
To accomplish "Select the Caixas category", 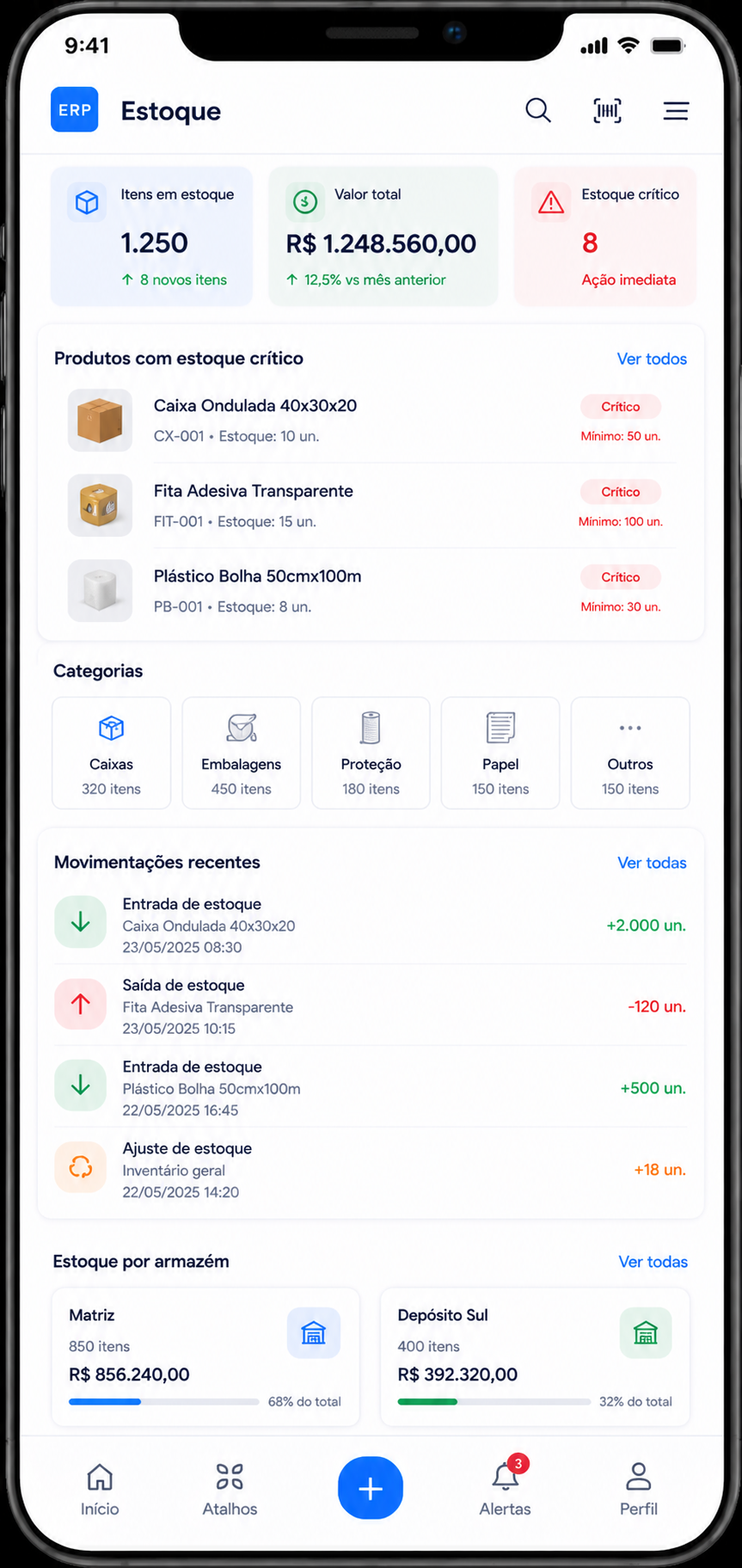I will (112, 753).
